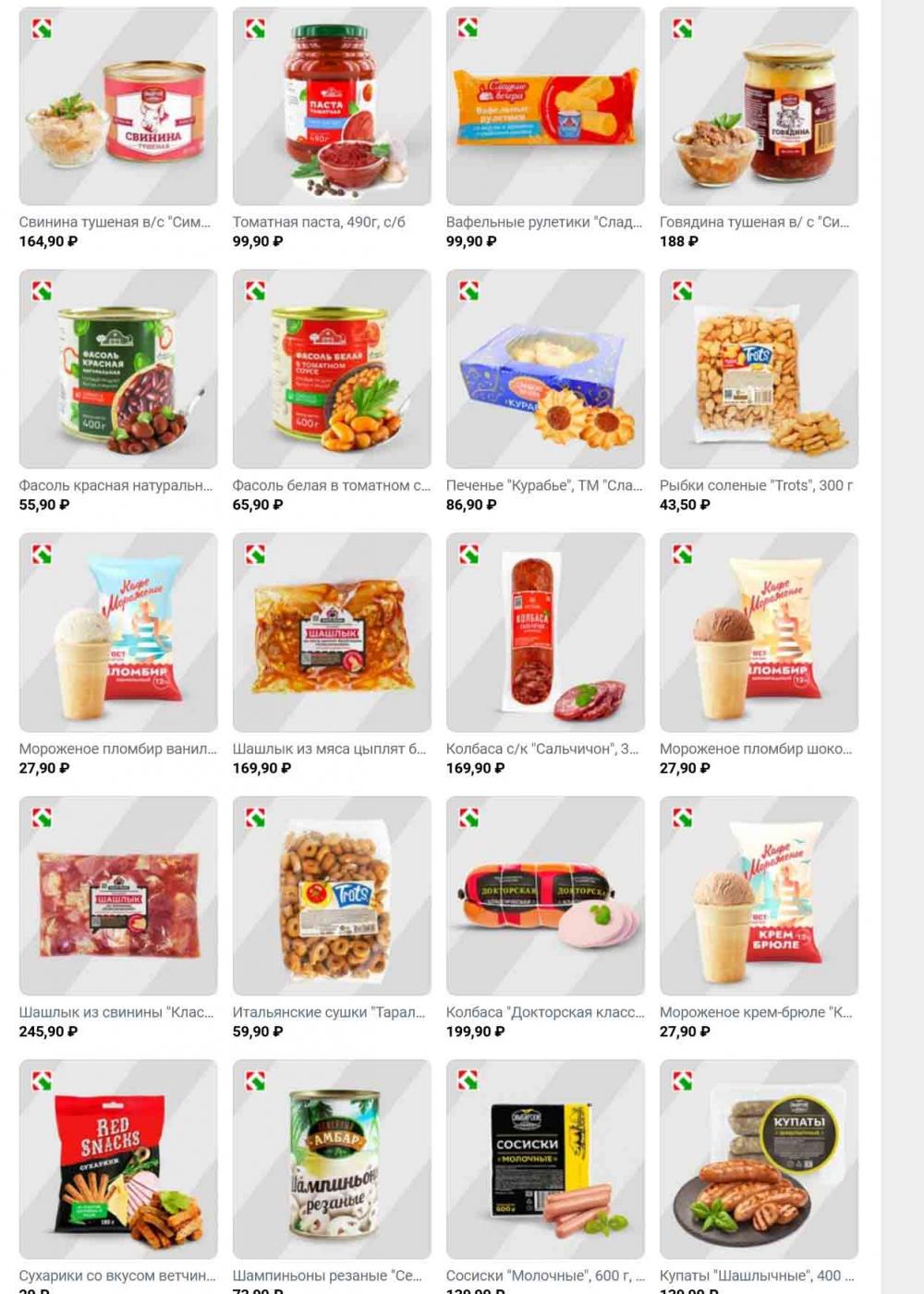Open the Томатная паста 490г product
This screenshot has width=924, height=1294.
(x=332, y=106)
